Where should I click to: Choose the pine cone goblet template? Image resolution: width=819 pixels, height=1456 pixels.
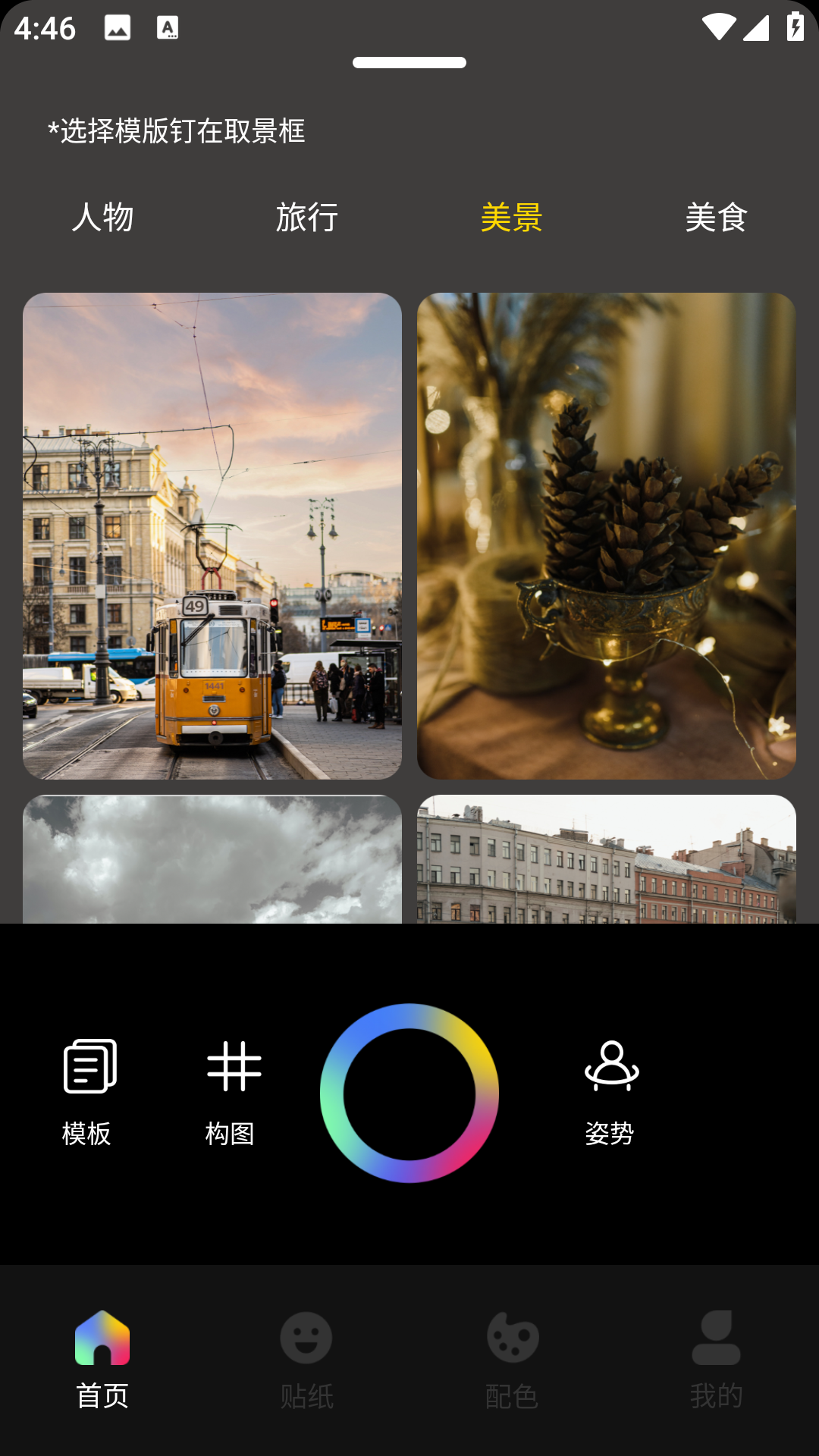click(607, 535)
